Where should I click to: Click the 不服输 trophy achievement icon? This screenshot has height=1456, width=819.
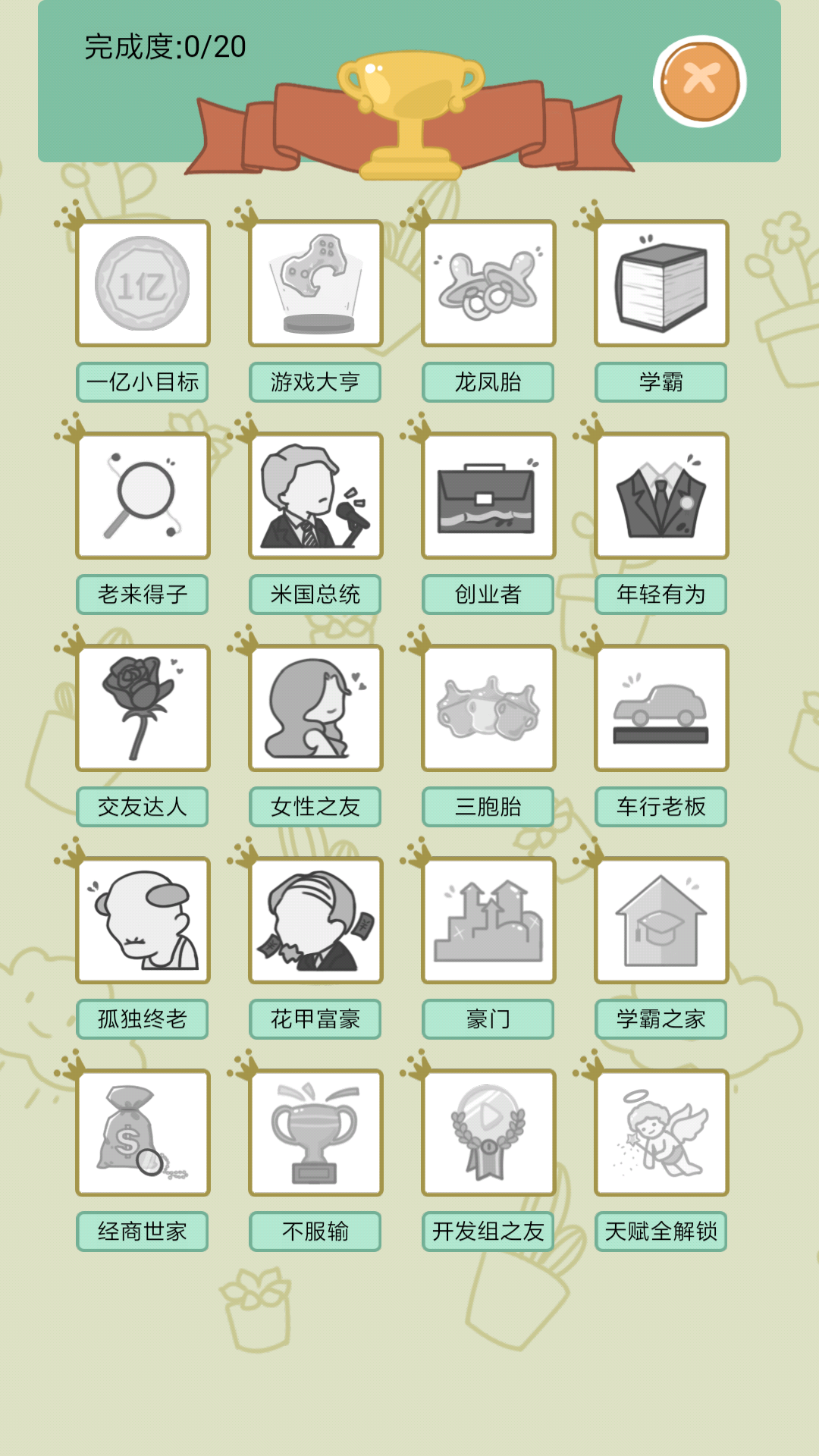(315, 1131)
